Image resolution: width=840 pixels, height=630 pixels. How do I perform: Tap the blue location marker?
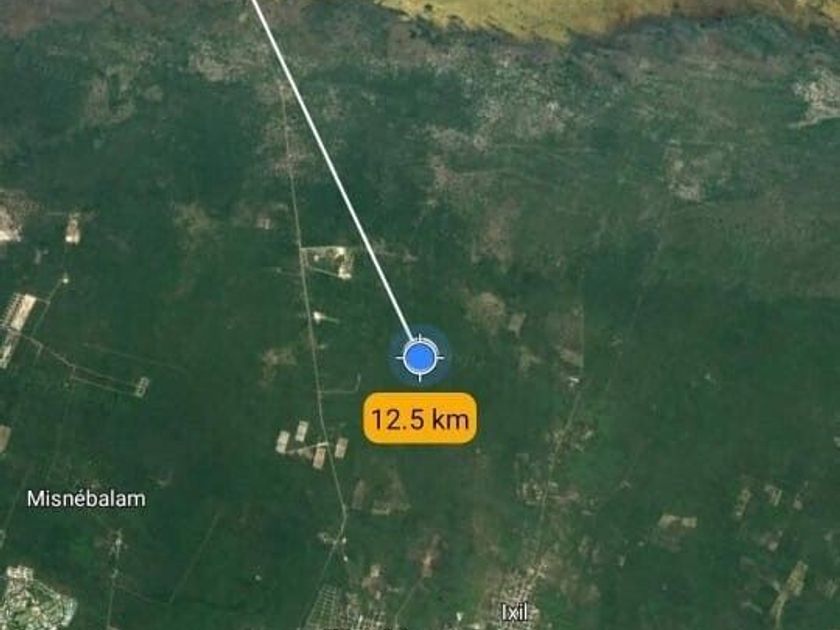[x=419, y=358]
